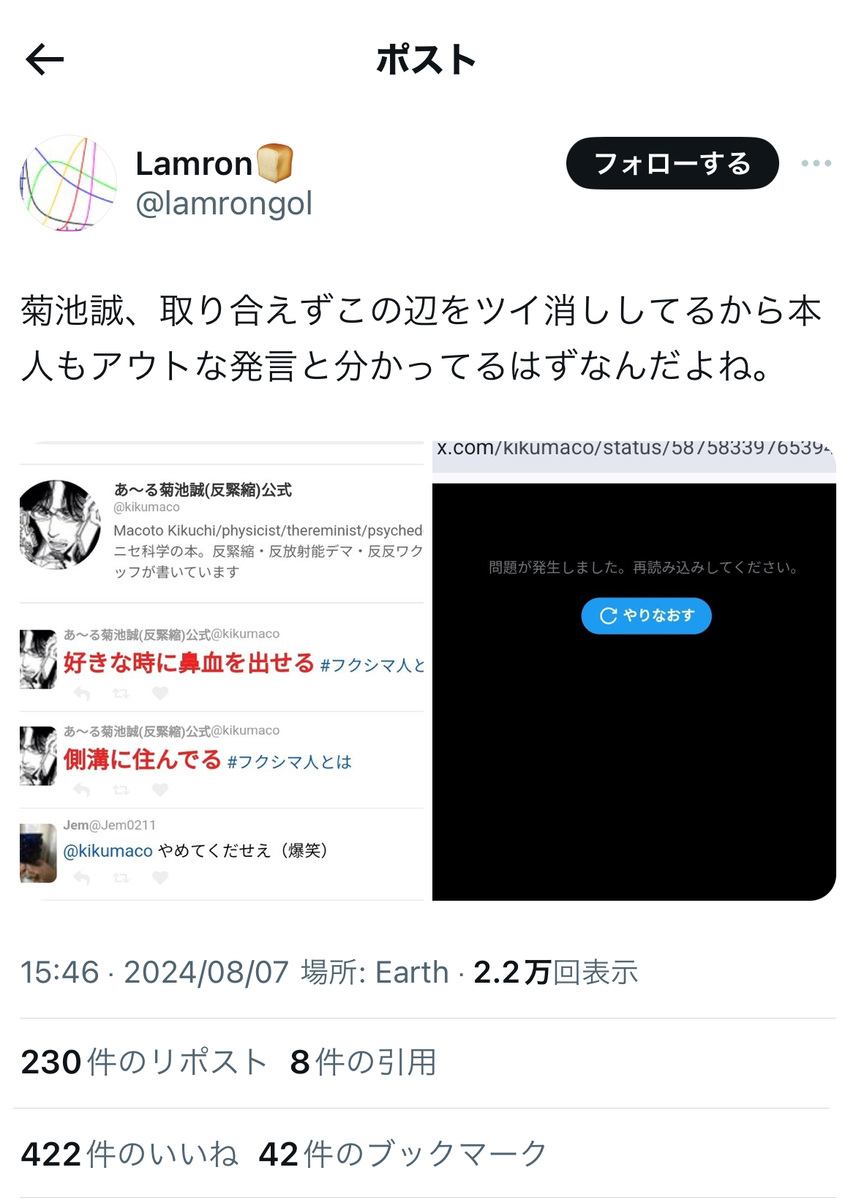This screenshot has height=1200, width=856.
Task: Tap the フォローする button for Lamron
Action: (672, 163)
